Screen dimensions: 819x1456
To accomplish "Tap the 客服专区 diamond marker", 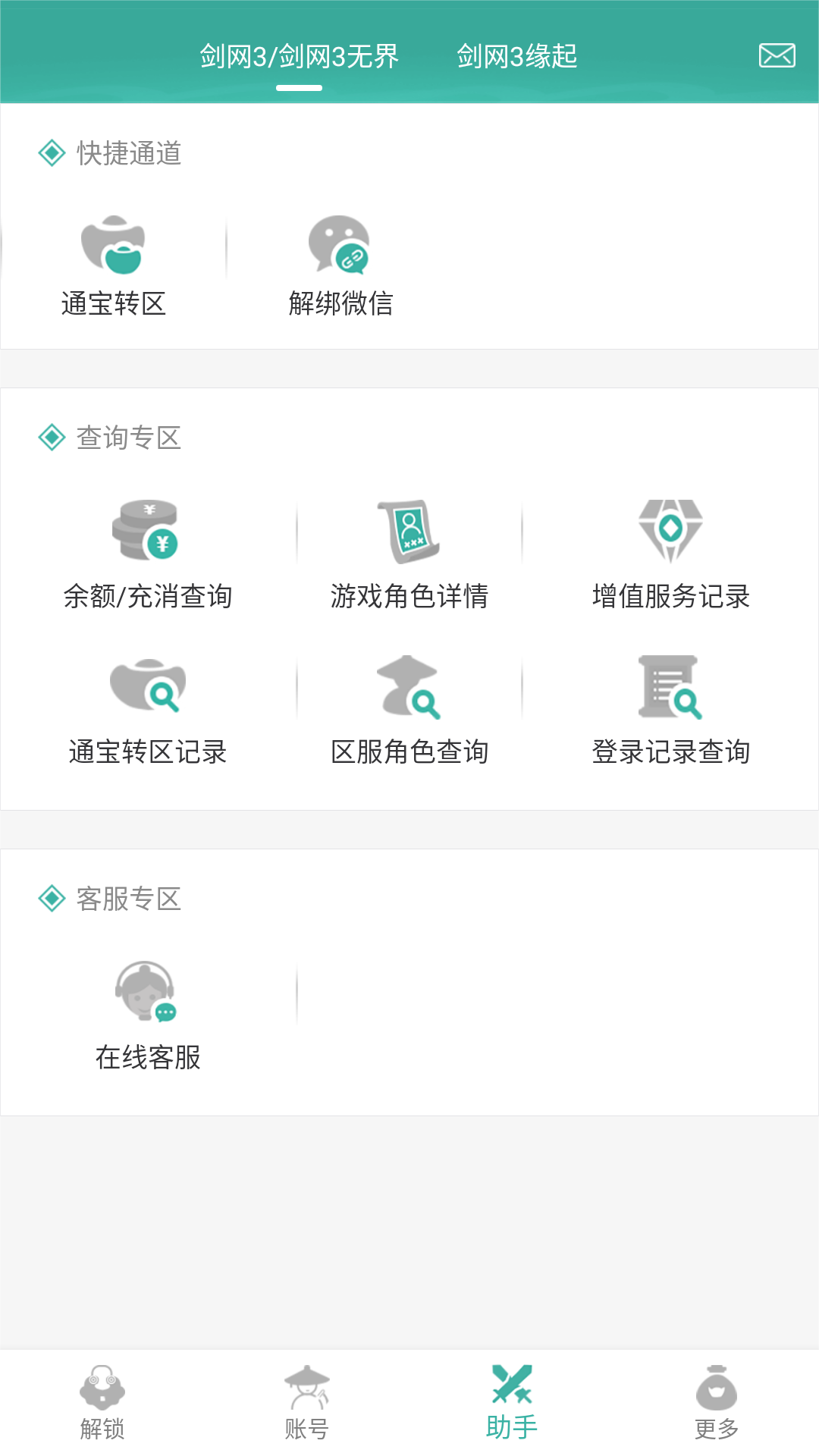I will coord(50,901).
